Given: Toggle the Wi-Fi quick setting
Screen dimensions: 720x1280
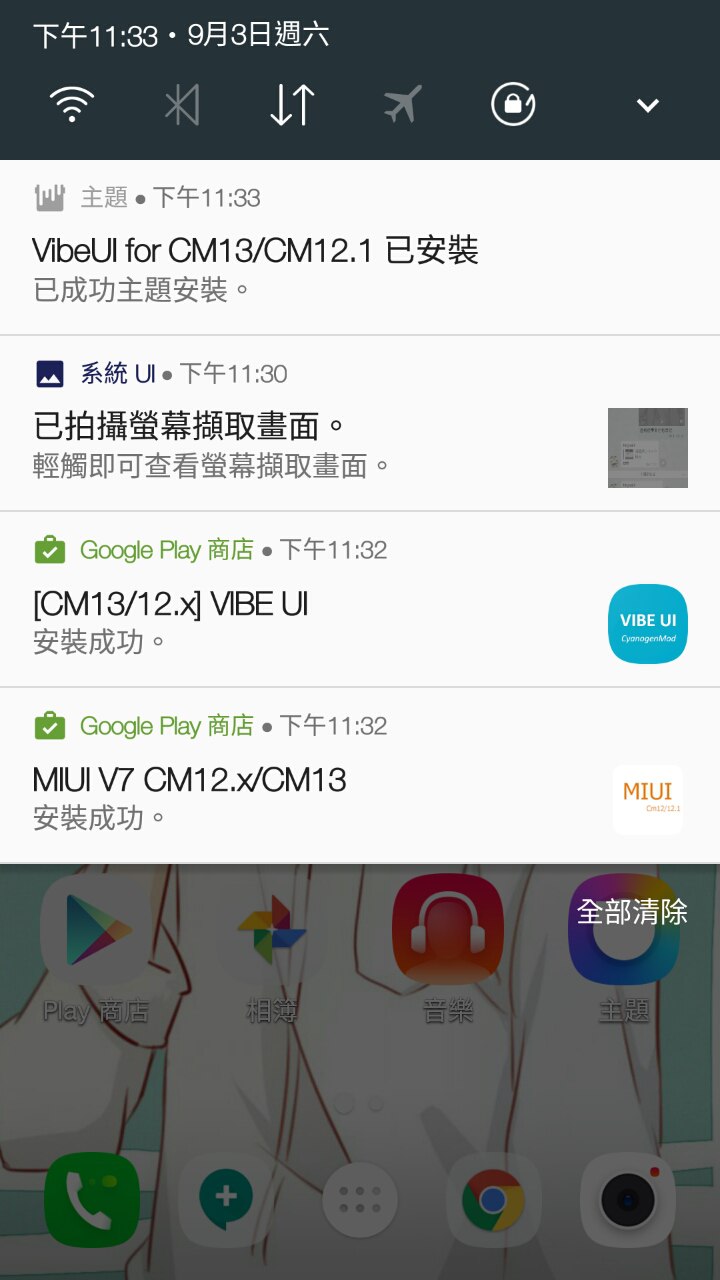Looking at the screenshot, I should (72, 105).
